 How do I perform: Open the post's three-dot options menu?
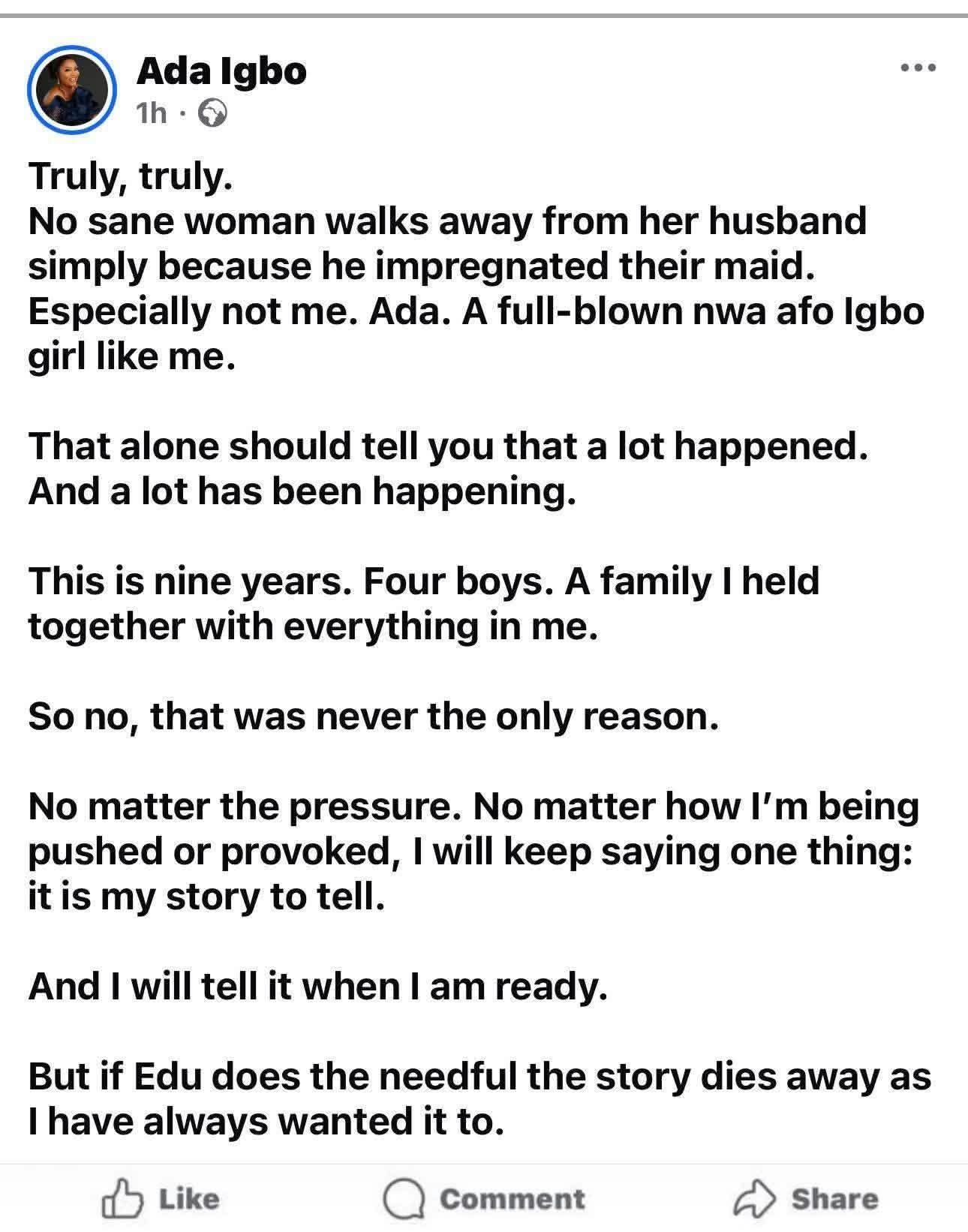click(918, 68)
